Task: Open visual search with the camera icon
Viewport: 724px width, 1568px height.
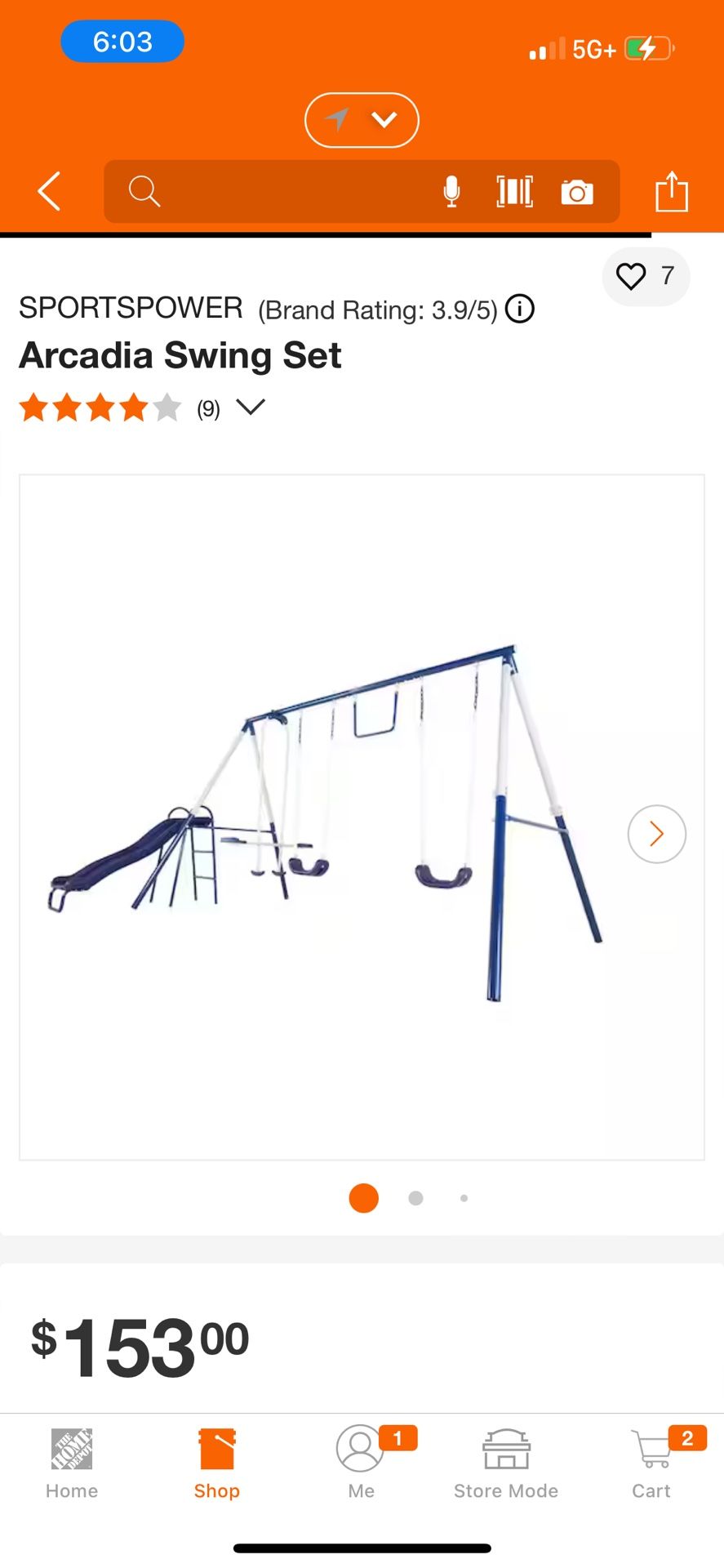Action: (x=578, y=191)
